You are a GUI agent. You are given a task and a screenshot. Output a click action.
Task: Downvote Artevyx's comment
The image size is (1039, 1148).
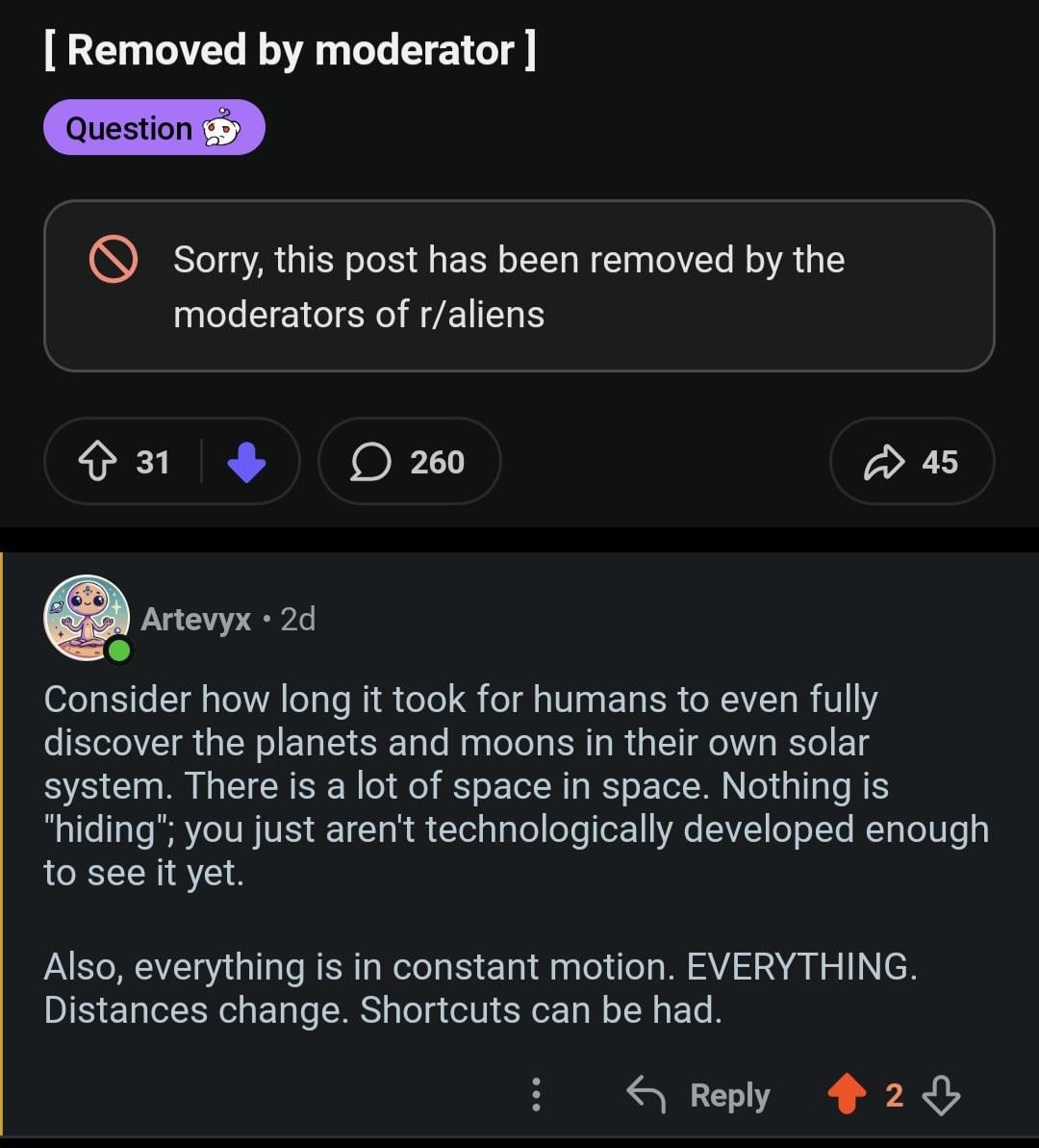[941, 1095]
